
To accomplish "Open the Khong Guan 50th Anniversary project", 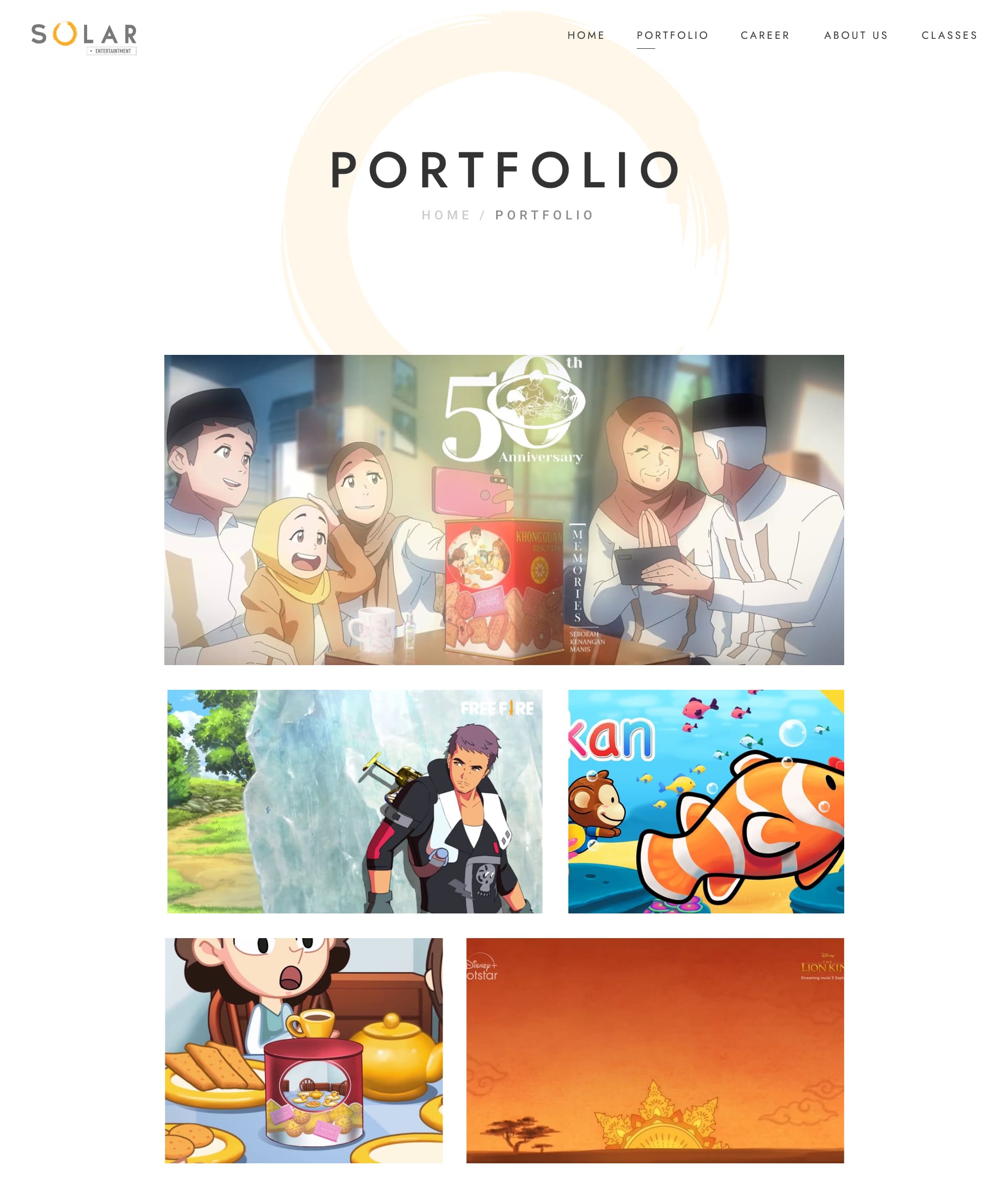I will click(x=503, y=509).
